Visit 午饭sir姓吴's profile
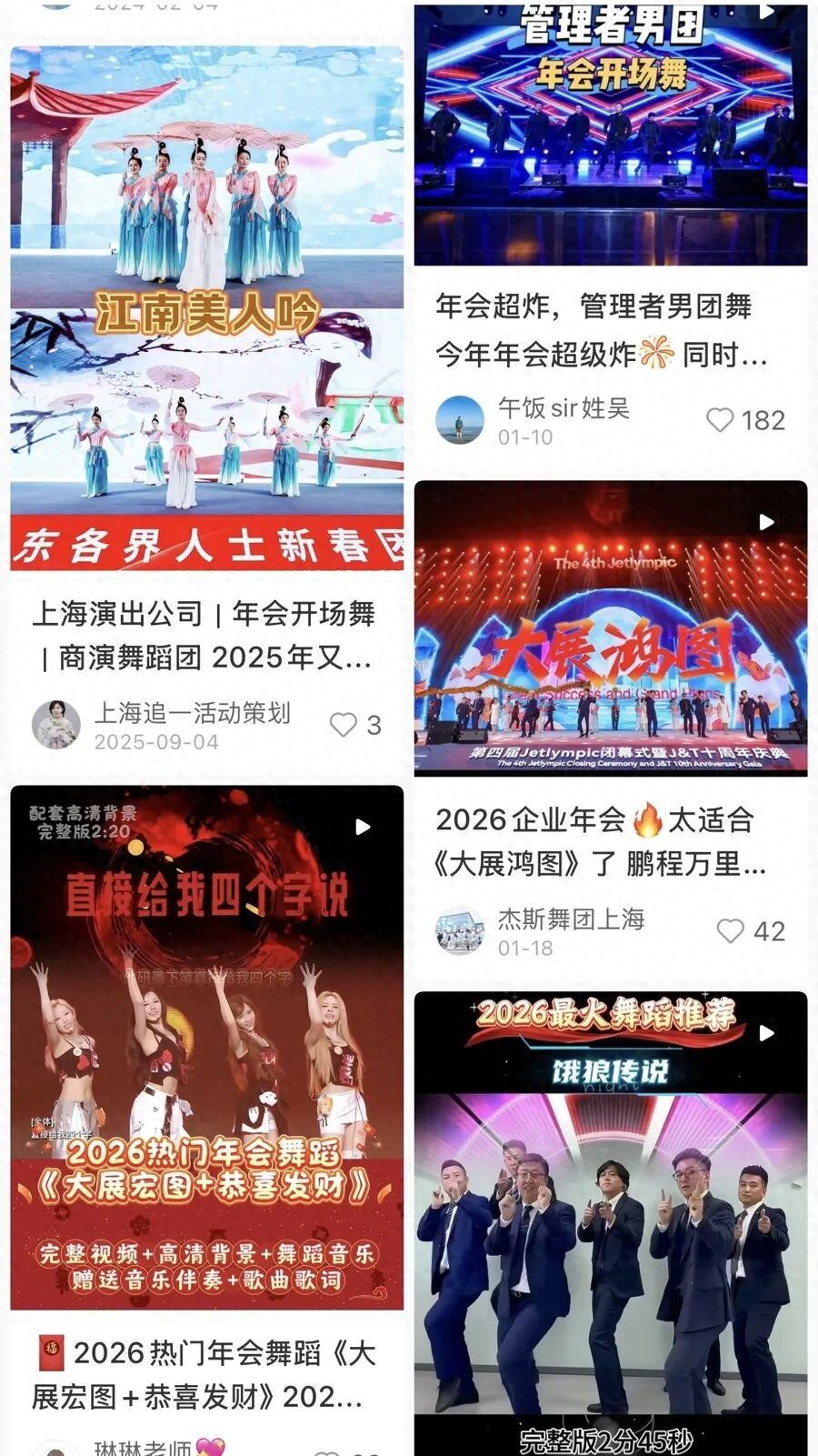Viewport: 818px width, 1456px height. point(460,420)
